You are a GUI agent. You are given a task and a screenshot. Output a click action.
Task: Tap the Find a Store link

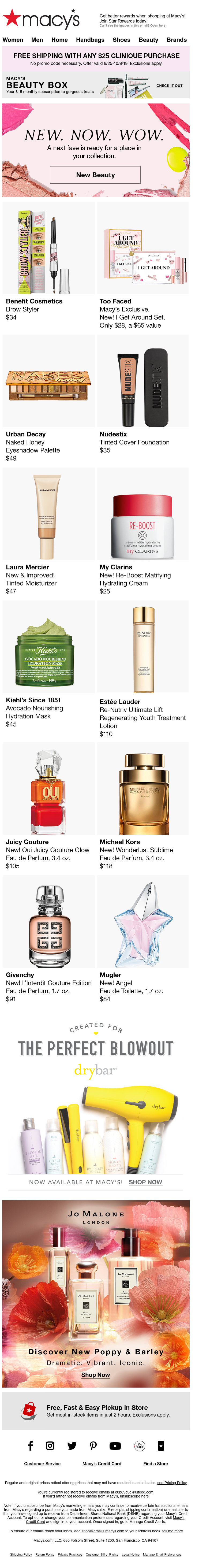[x=155, y=1463]
